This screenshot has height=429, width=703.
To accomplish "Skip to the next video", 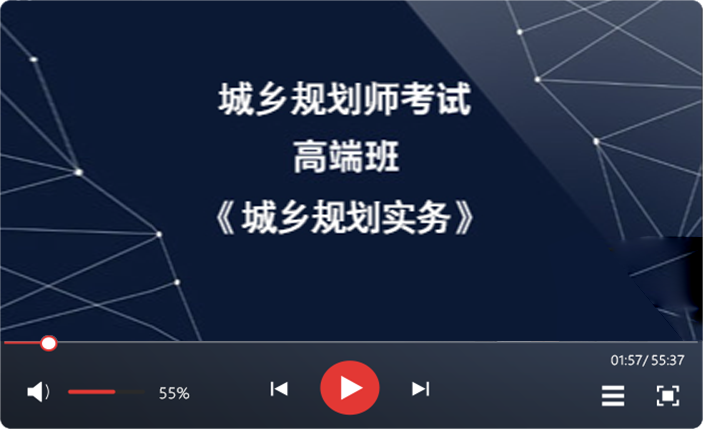I will click(420, 389).
